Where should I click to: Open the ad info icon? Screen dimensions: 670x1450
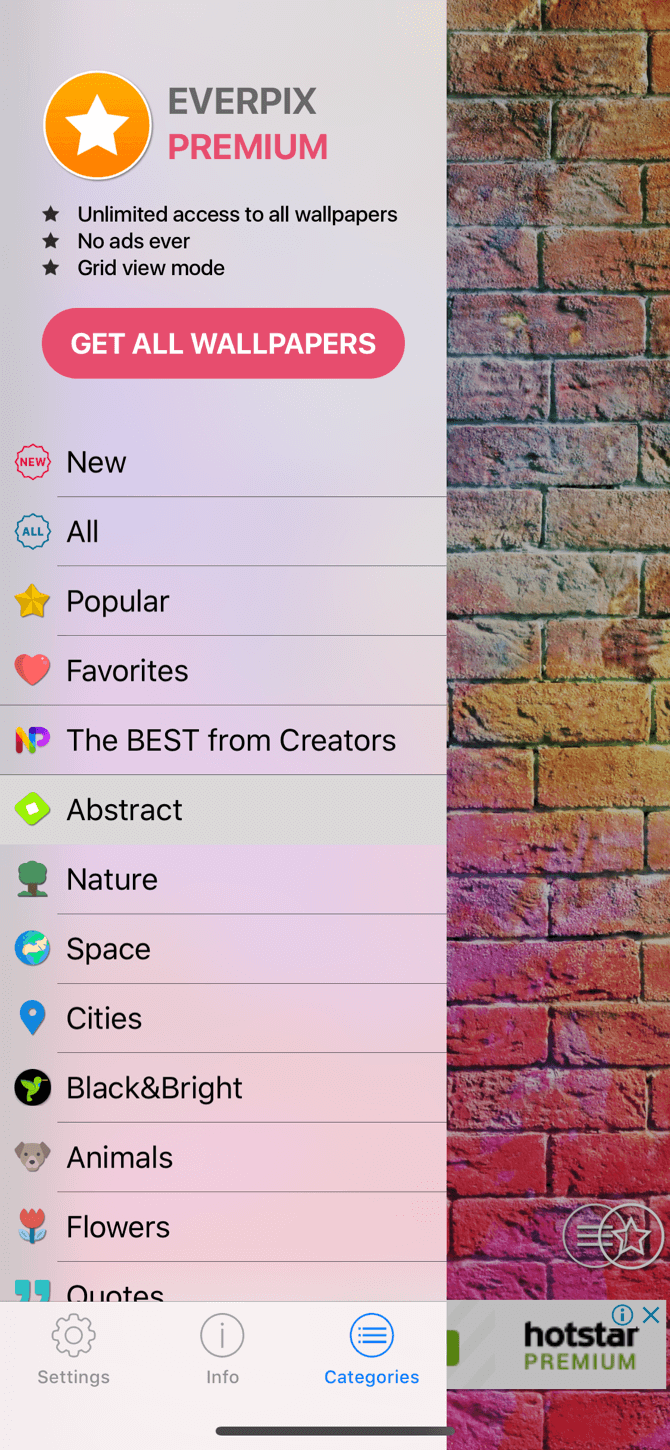click(623, 1315)
